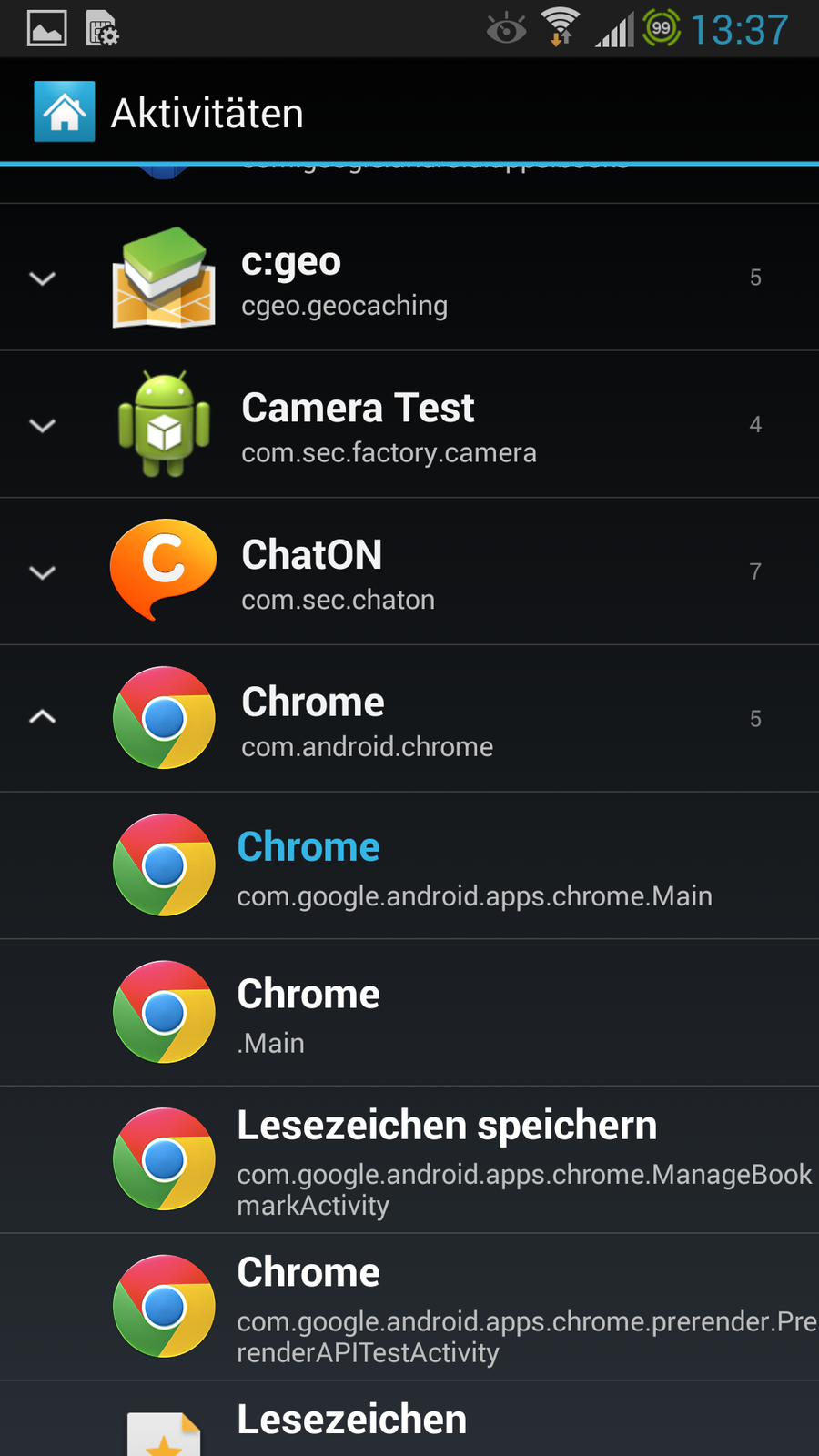Expand the Camera Test entry

tap(43, 425)
